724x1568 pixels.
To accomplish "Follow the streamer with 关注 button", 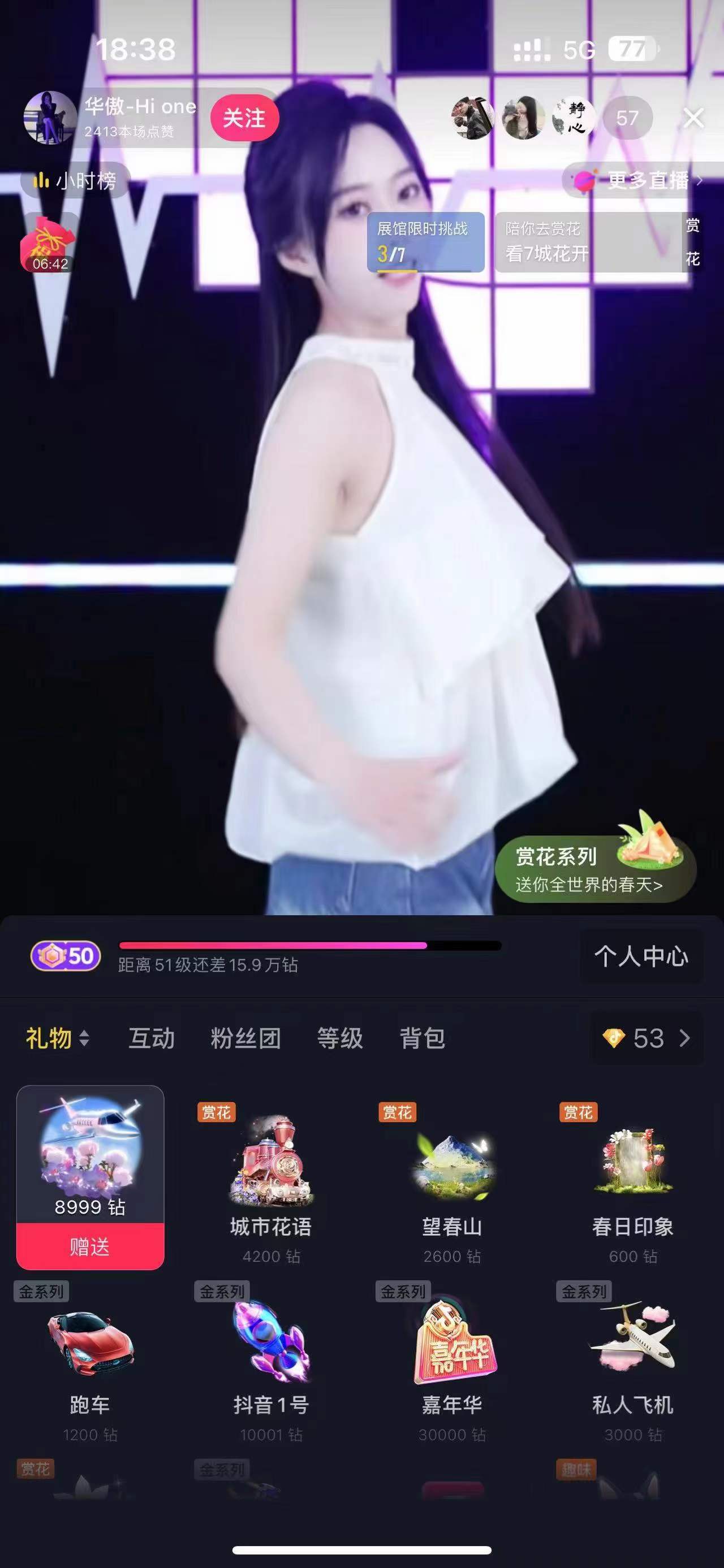I will point(244,118).
